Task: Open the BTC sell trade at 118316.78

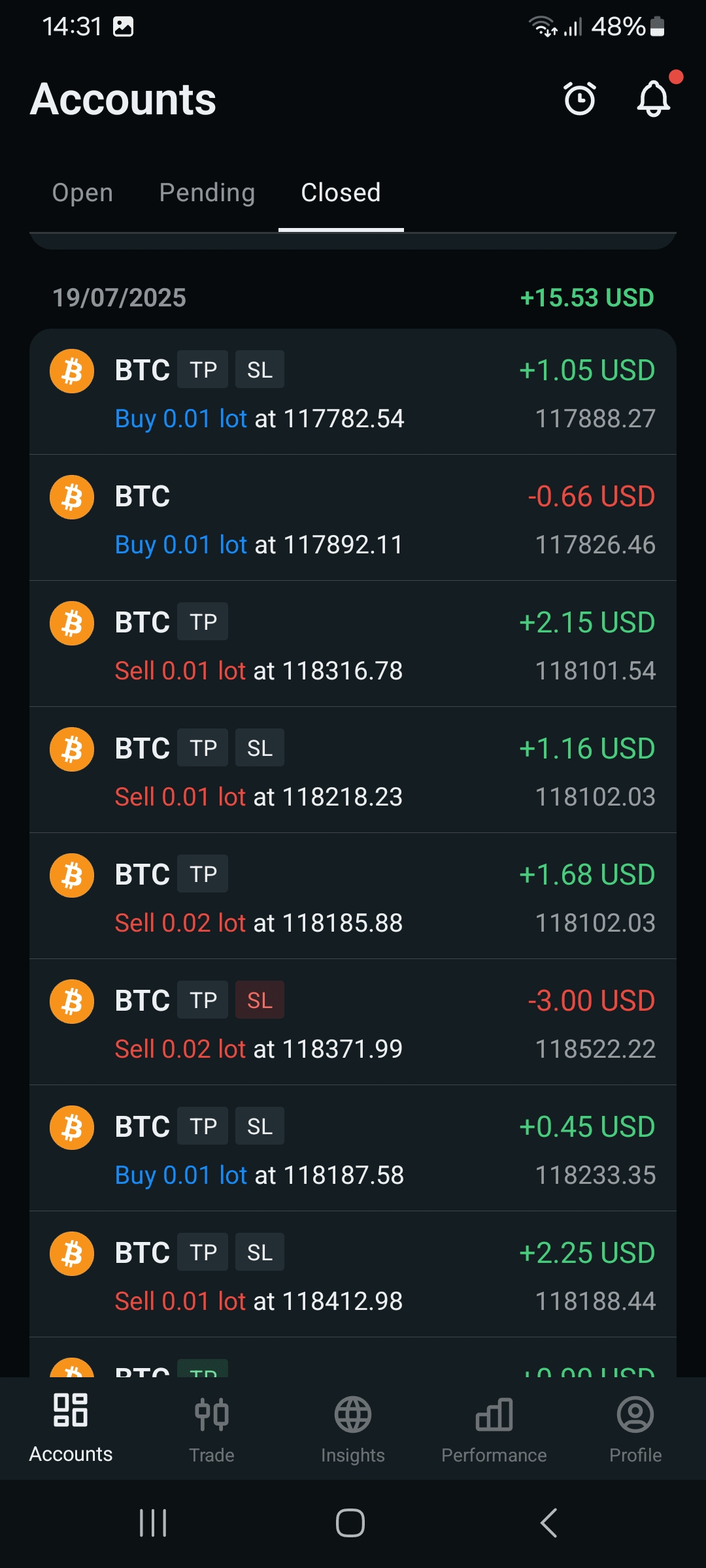Action: pos(353,645)
